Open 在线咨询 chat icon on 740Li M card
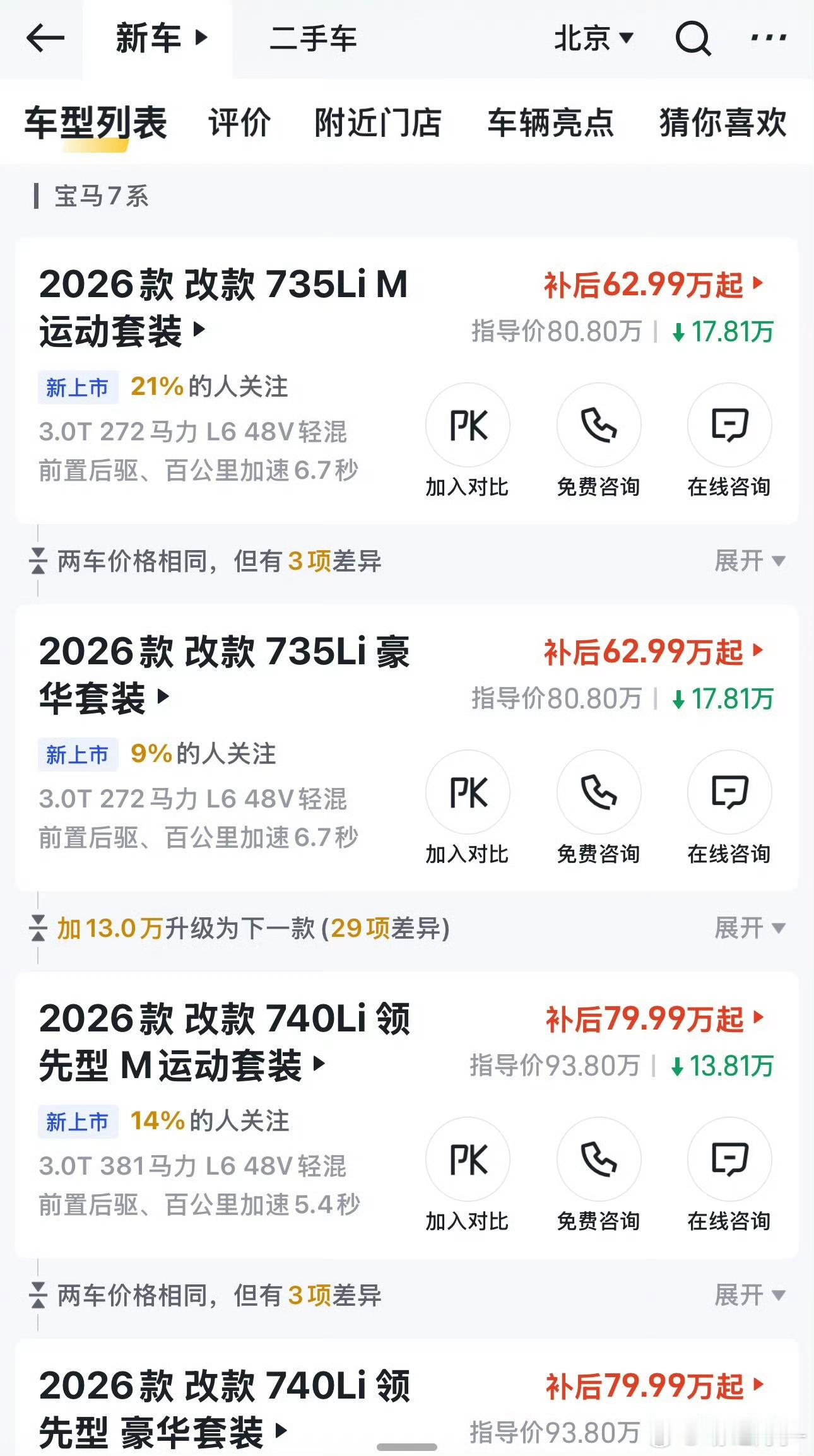 pyautogui.click(x=729, y=1160)
